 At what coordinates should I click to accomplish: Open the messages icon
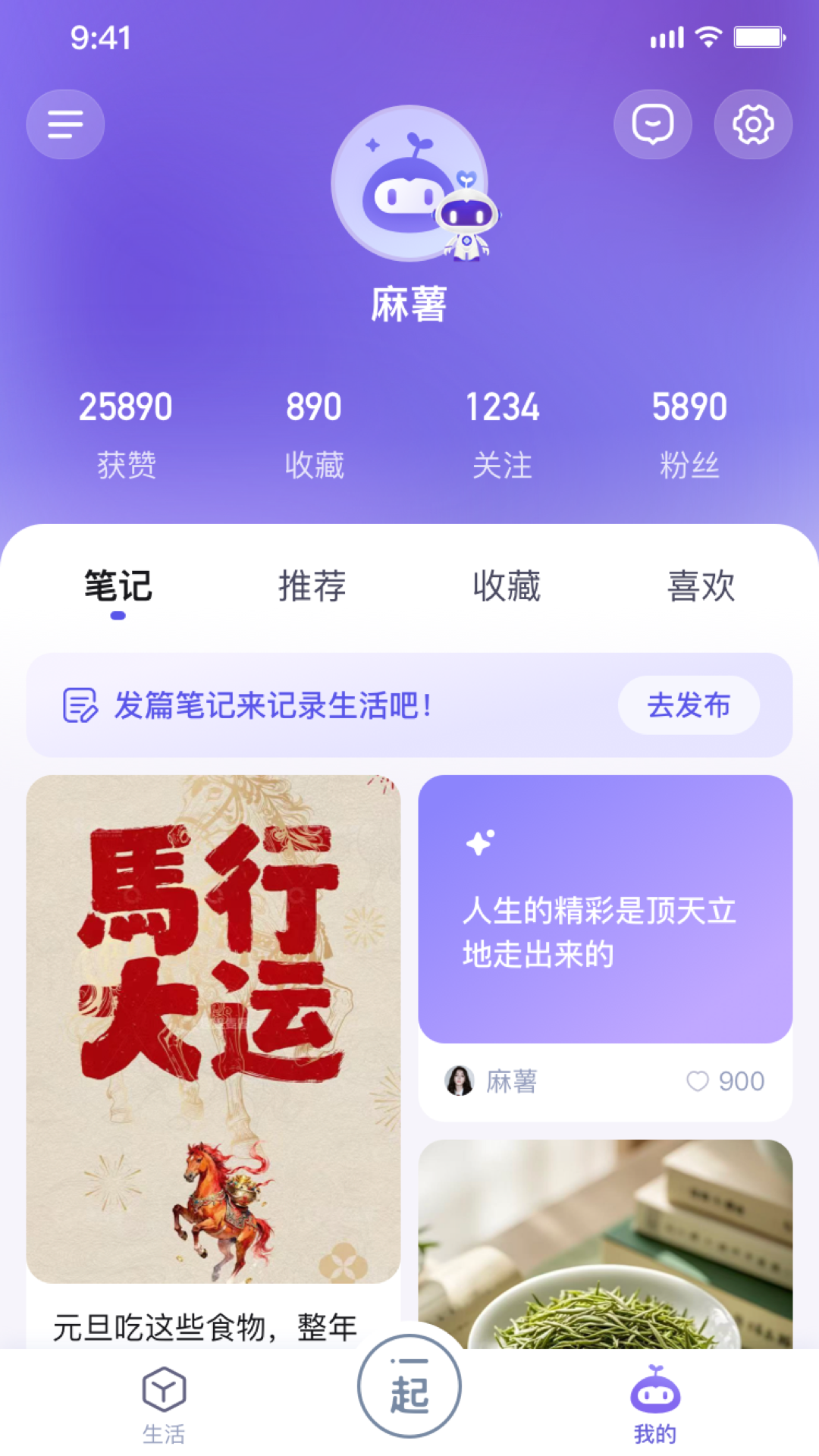click(x=652, y=124)
